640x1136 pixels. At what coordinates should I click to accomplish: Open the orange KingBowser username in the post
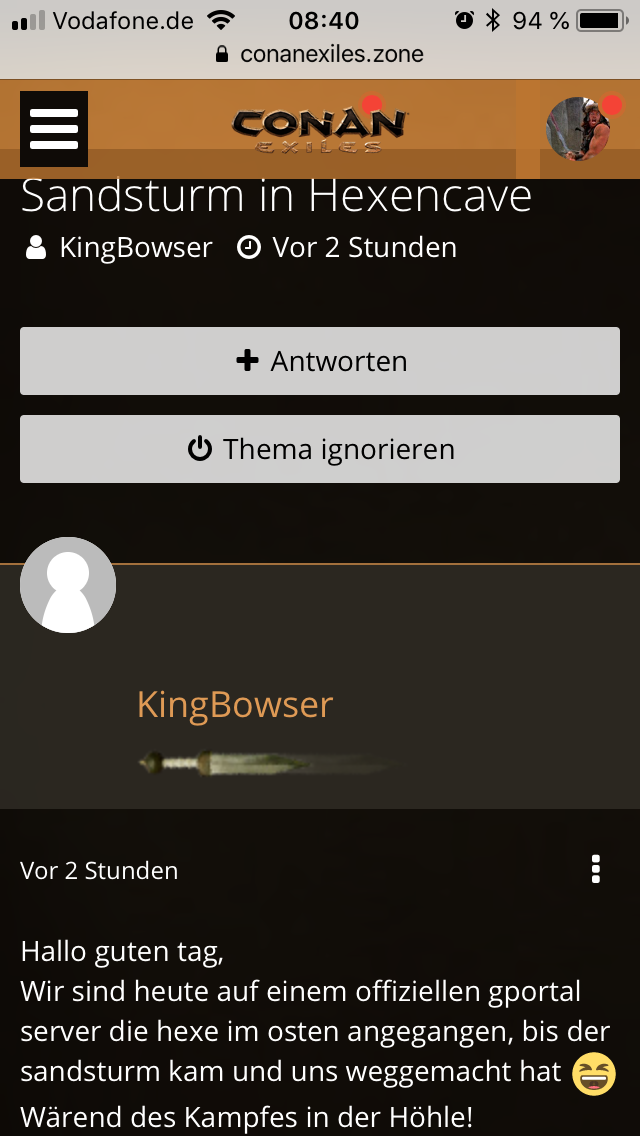tap(234, 705)
